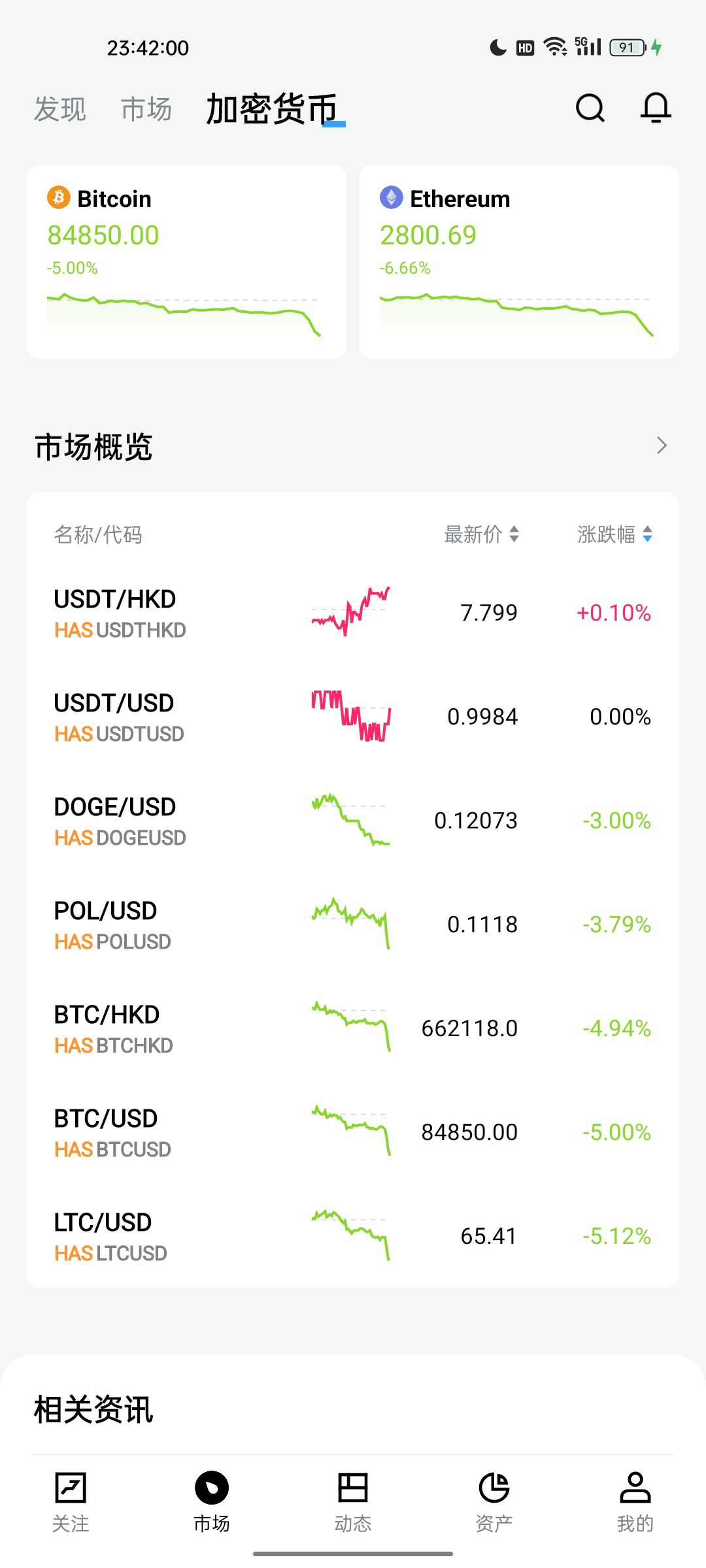Select the BTC/USD pair in the list
Viewport: 706px width, 1568px height.
coord(353,1133)
